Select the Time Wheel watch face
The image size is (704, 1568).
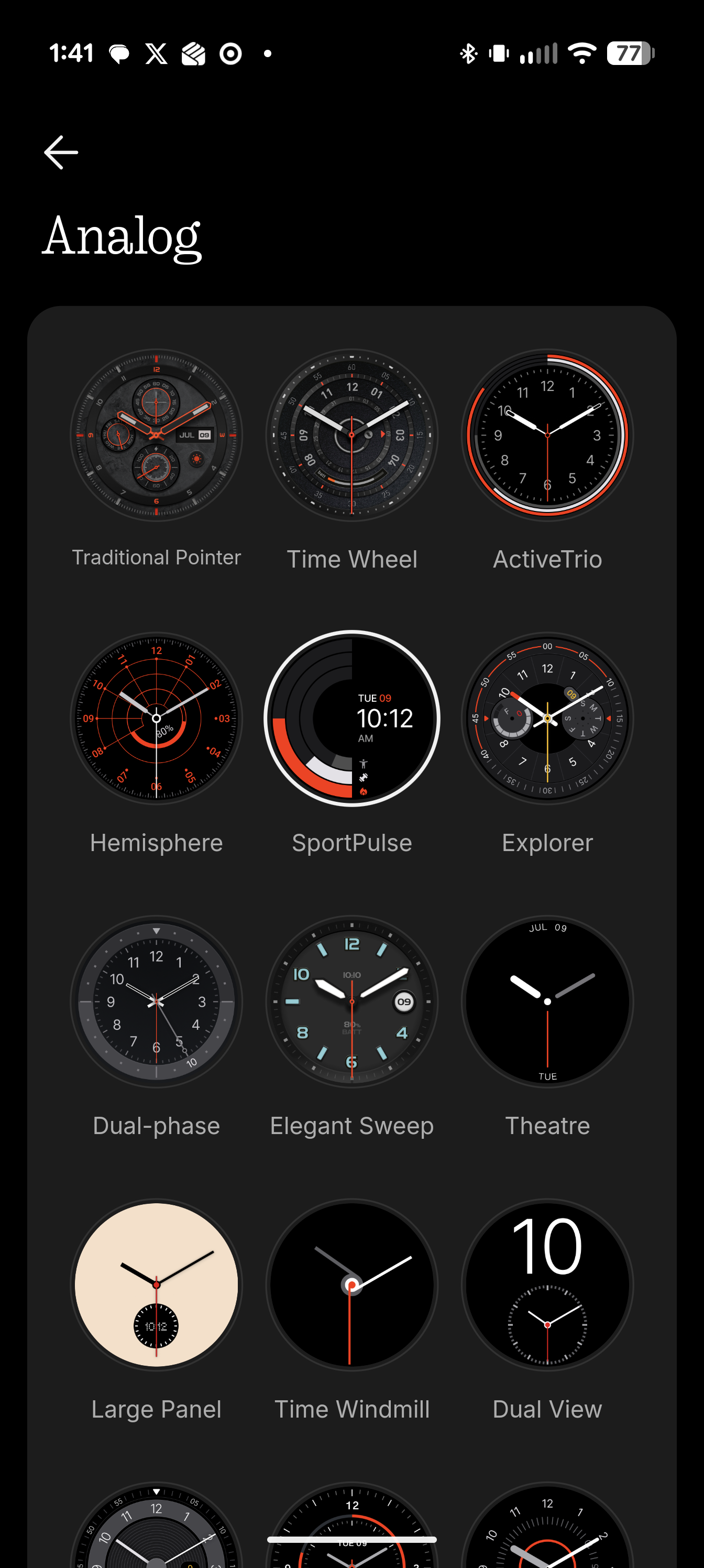(x=351, y=434)
